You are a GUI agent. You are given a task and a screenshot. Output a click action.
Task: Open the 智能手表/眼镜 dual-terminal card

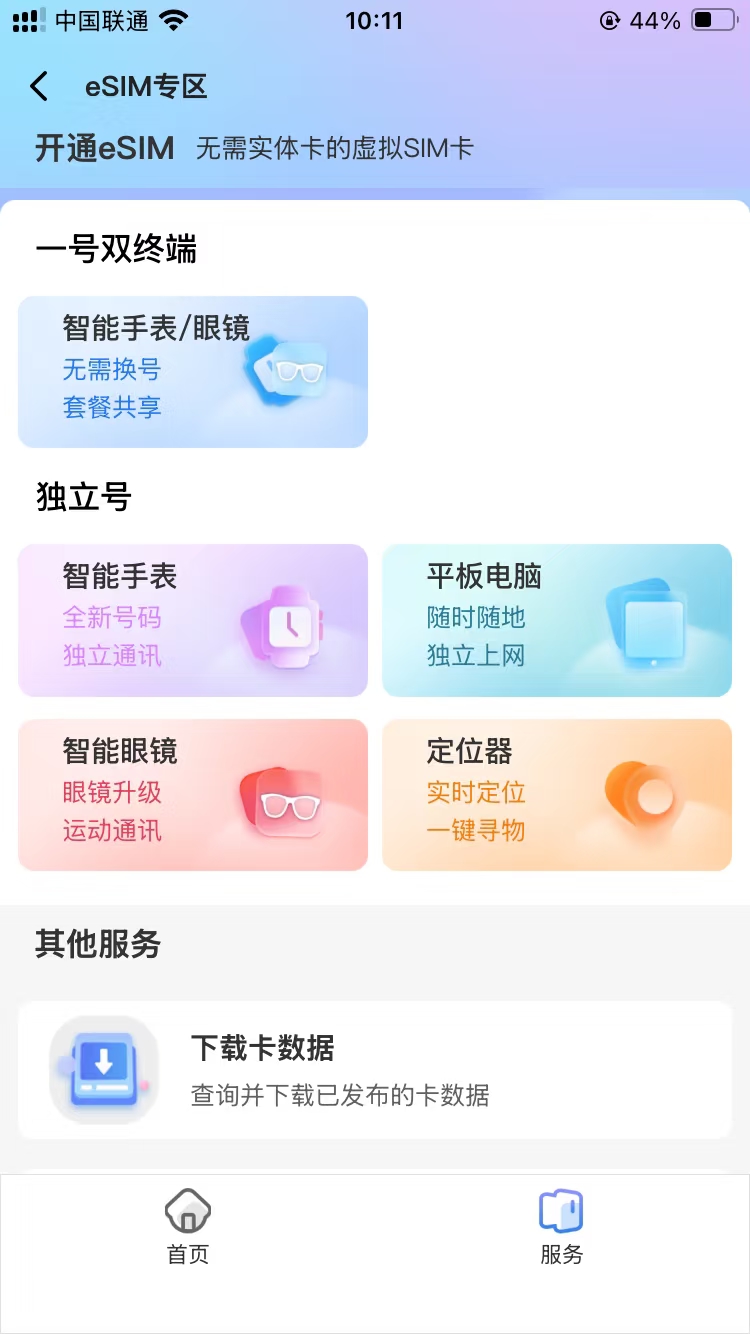click(x=193, y=372)
